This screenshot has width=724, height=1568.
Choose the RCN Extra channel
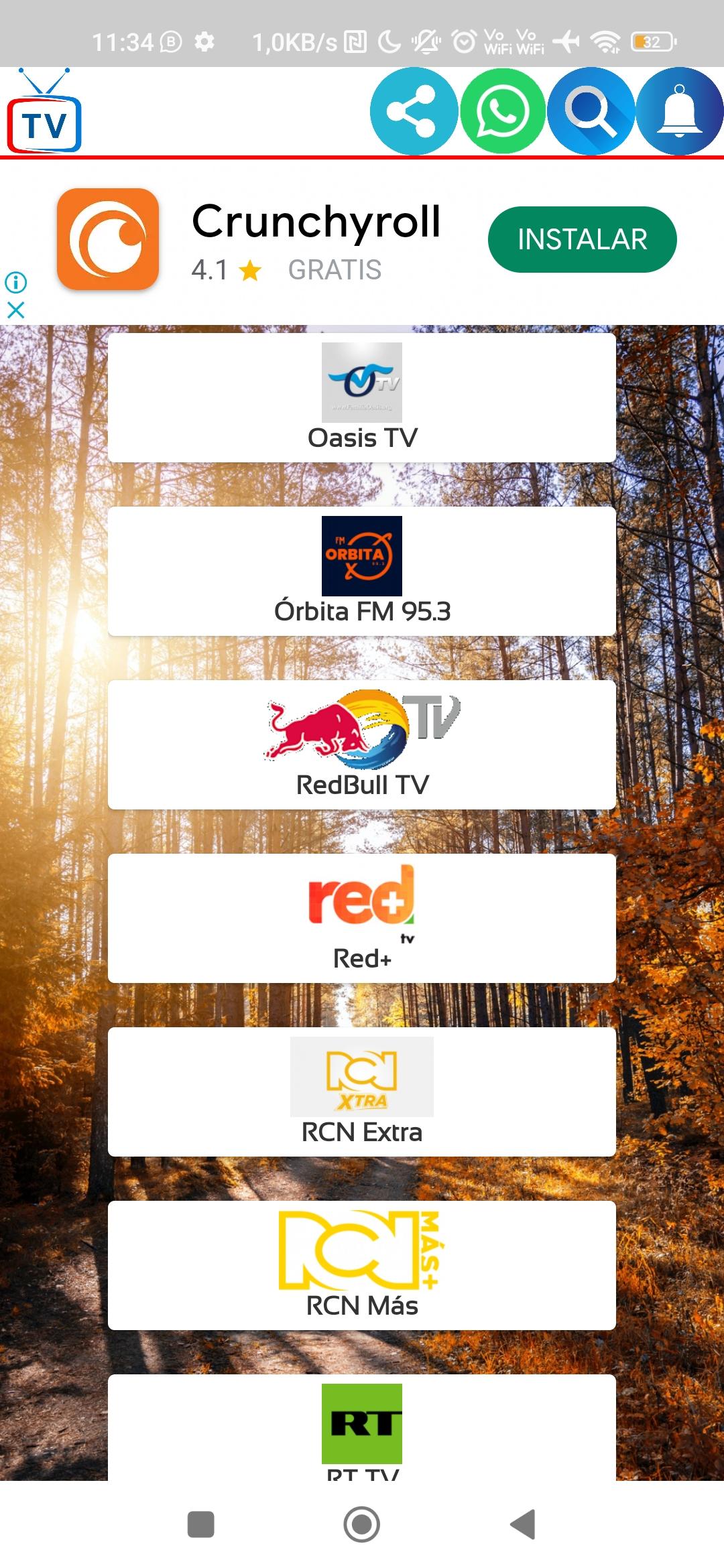coord(362,1092)
